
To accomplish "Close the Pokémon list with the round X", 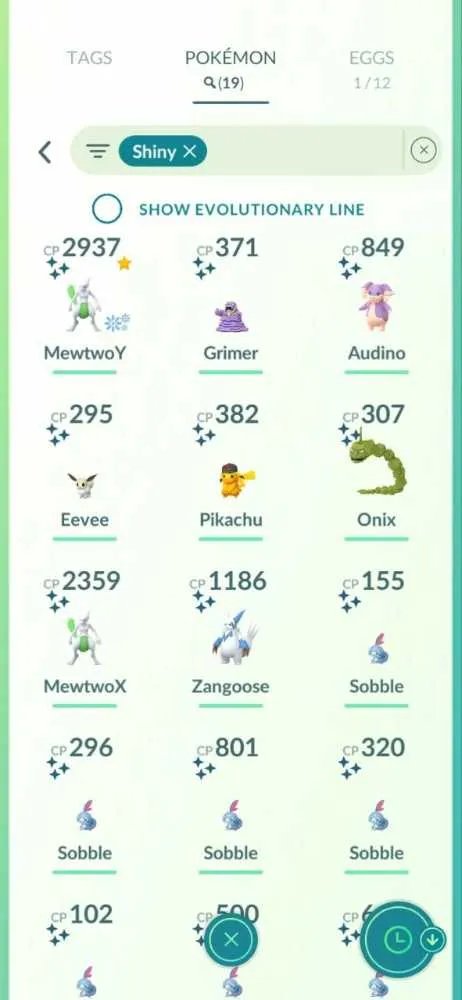I will pyautogui.click(x=231, y=939).
